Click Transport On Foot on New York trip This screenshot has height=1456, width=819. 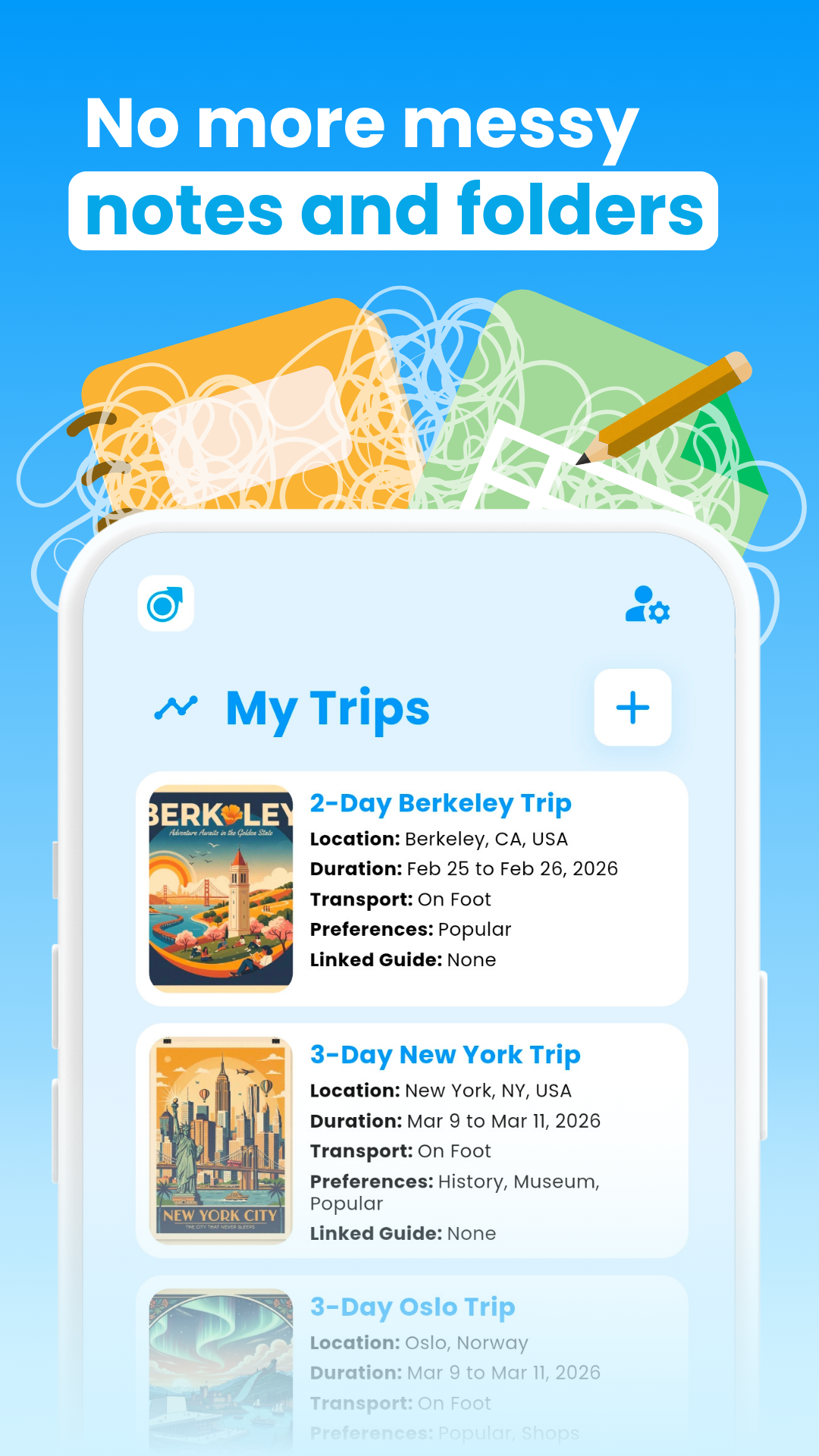click(x=400, y=1150)
